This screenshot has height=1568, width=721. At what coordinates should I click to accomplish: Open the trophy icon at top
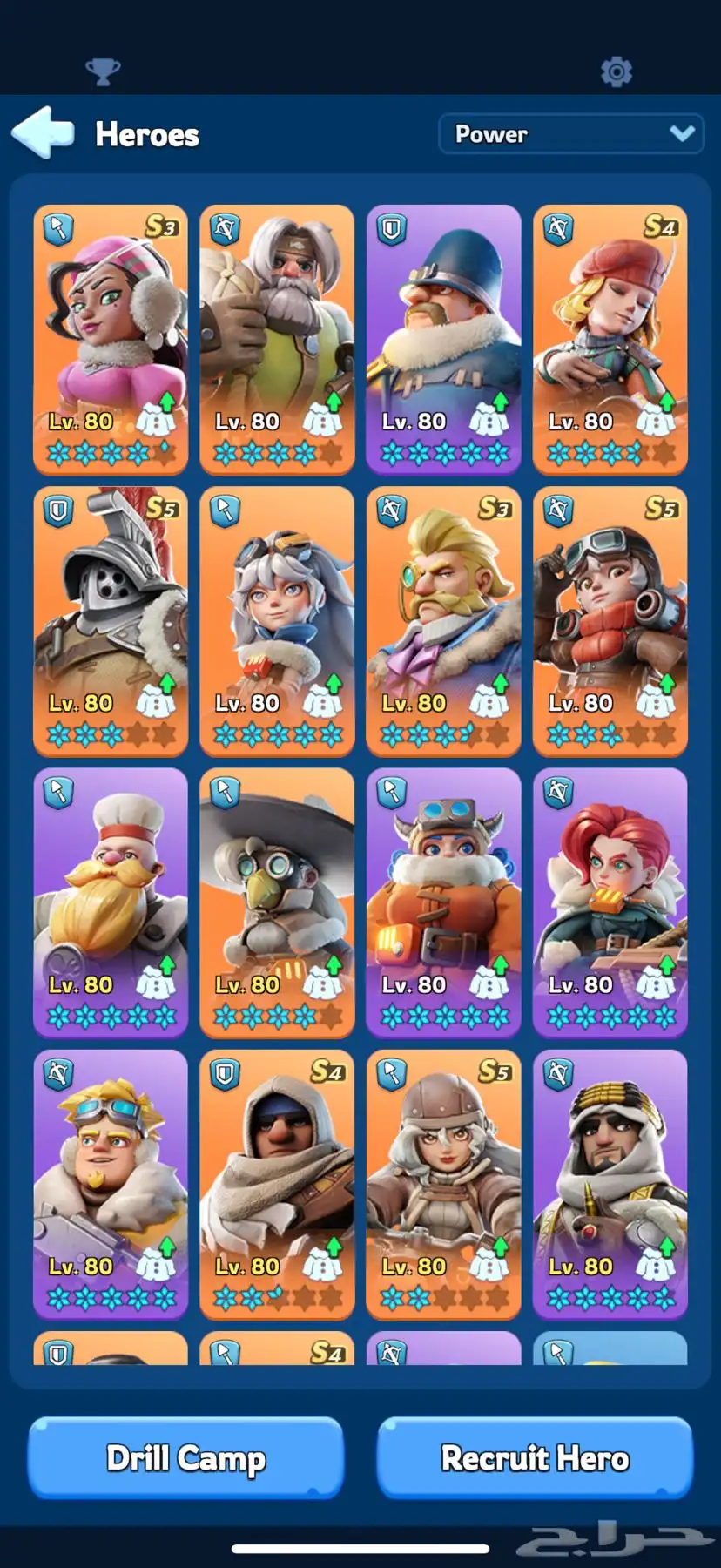click(x=103, y=71)
